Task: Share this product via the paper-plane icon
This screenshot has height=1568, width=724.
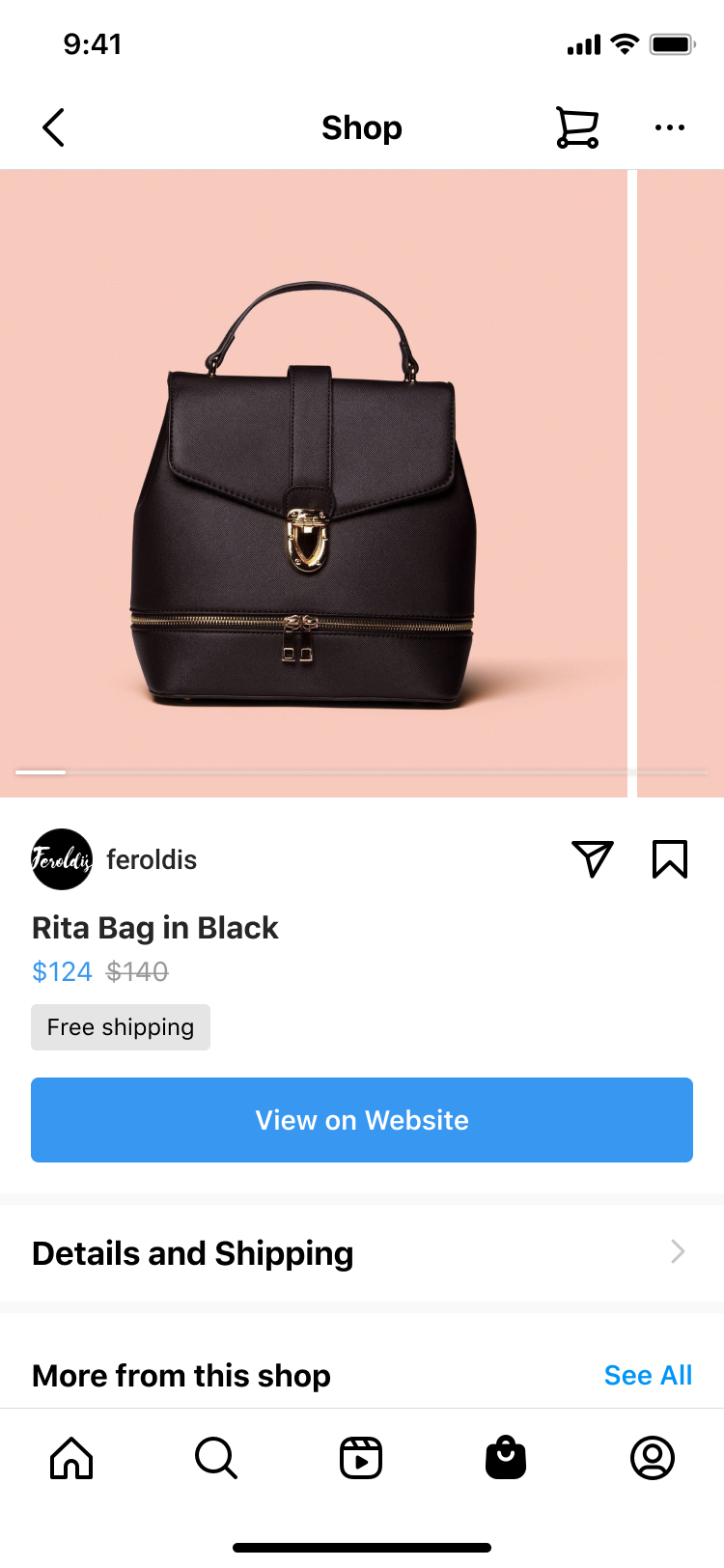Action: (x=593, y=858)
